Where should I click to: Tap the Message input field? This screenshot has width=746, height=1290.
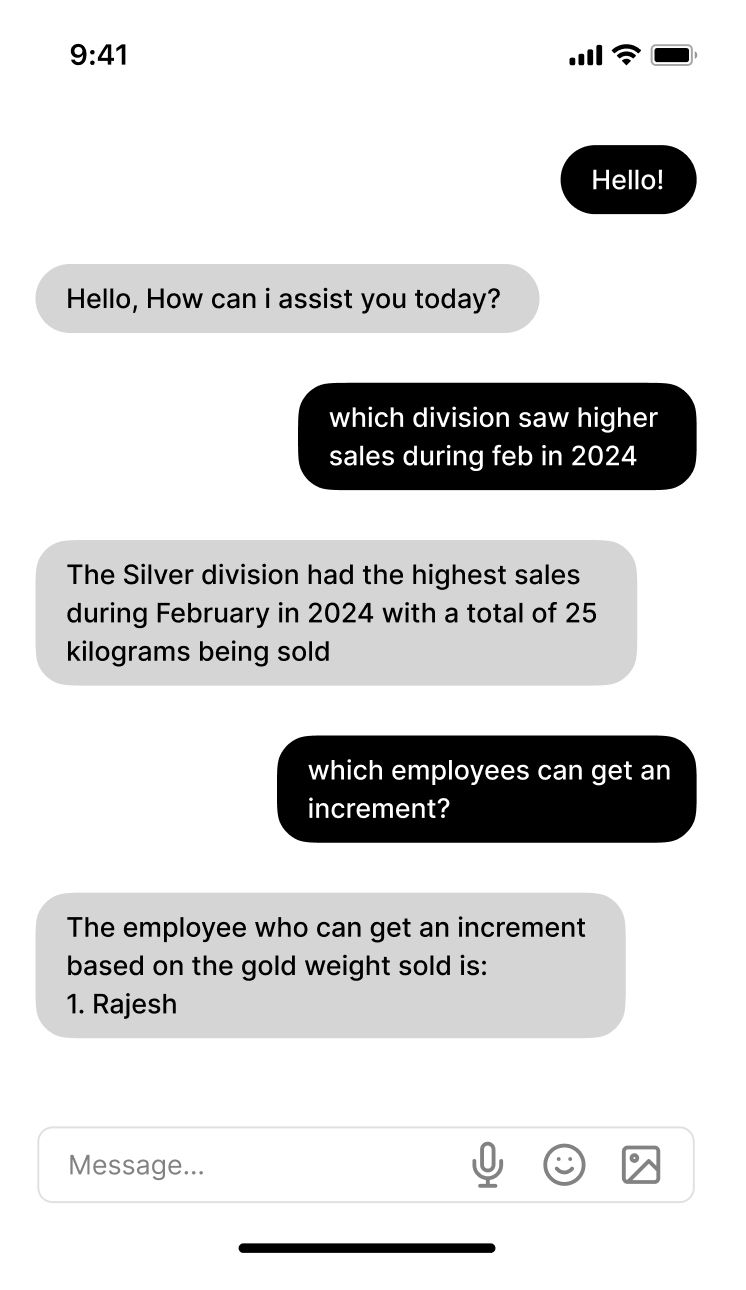coord(250,1165)
